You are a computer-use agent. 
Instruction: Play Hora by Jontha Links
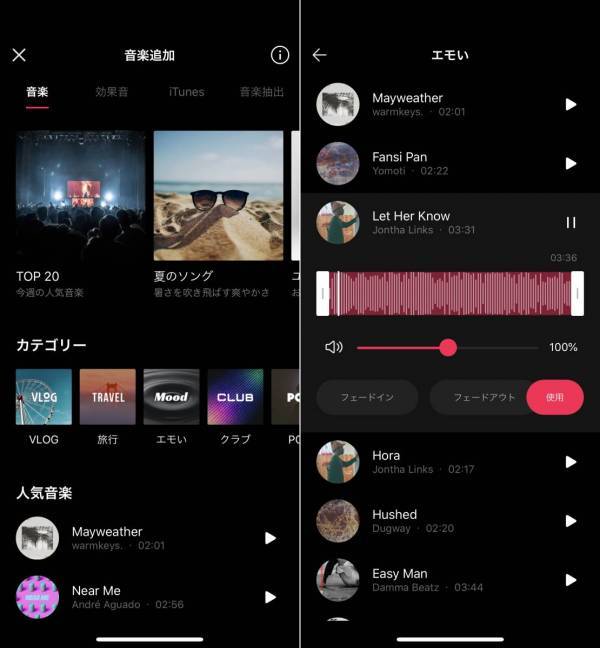pyautogui.click(x=571, y=462)
